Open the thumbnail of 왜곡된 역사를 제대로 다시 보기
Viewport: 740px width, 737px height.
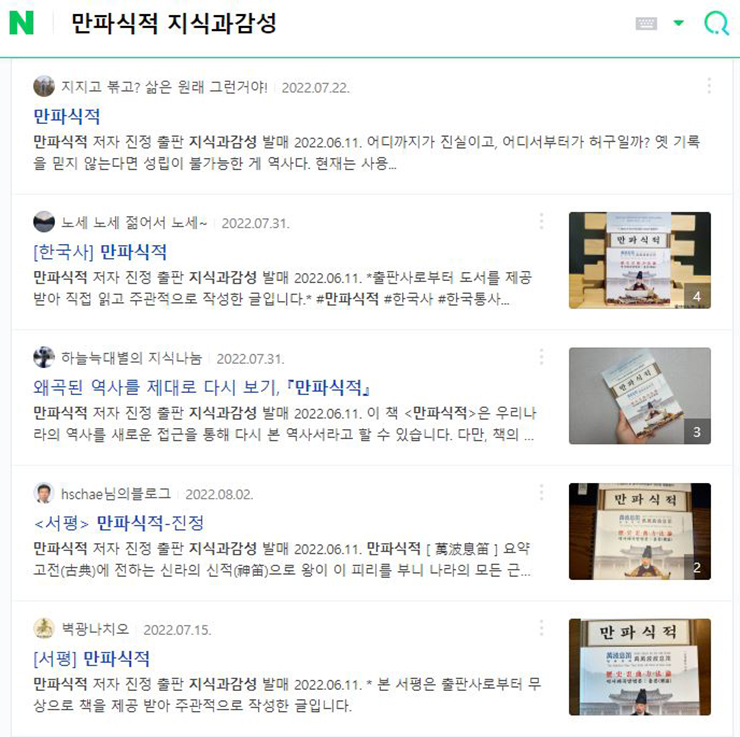[x=639, y=395]
